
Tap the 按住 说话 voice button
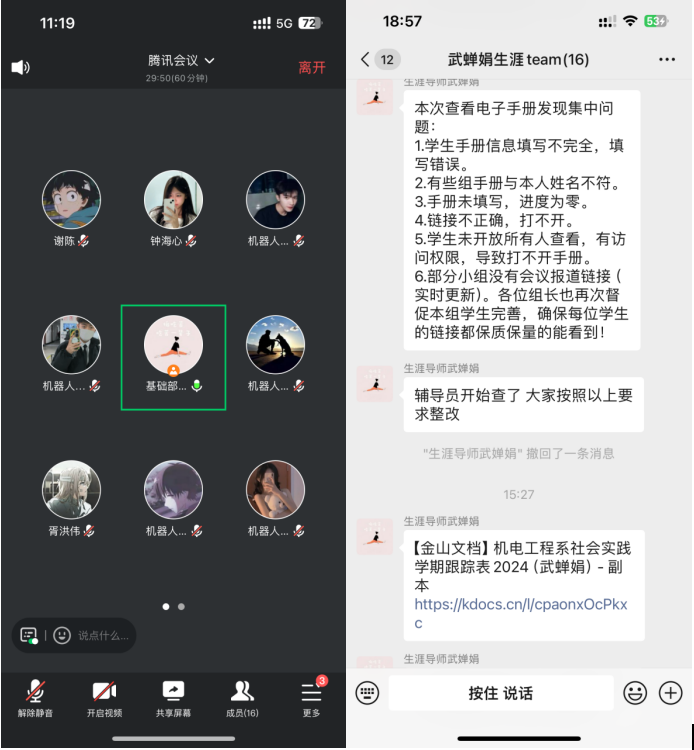coord(501,693)
